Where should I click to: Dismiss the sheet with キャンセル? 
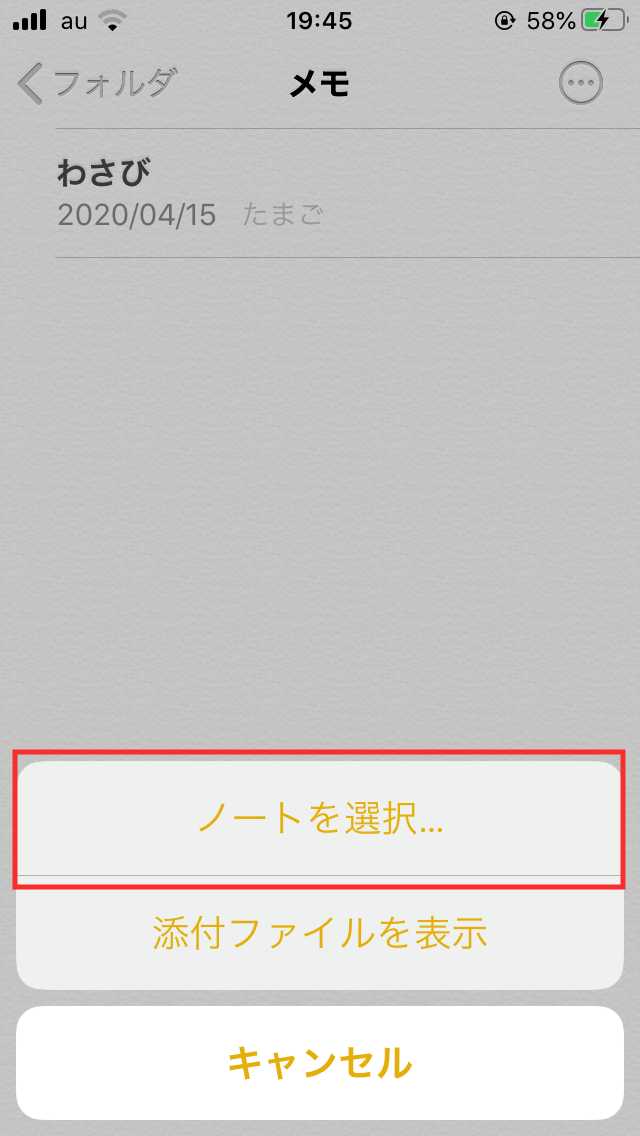pyautogui.click(x=320, y=1063)
